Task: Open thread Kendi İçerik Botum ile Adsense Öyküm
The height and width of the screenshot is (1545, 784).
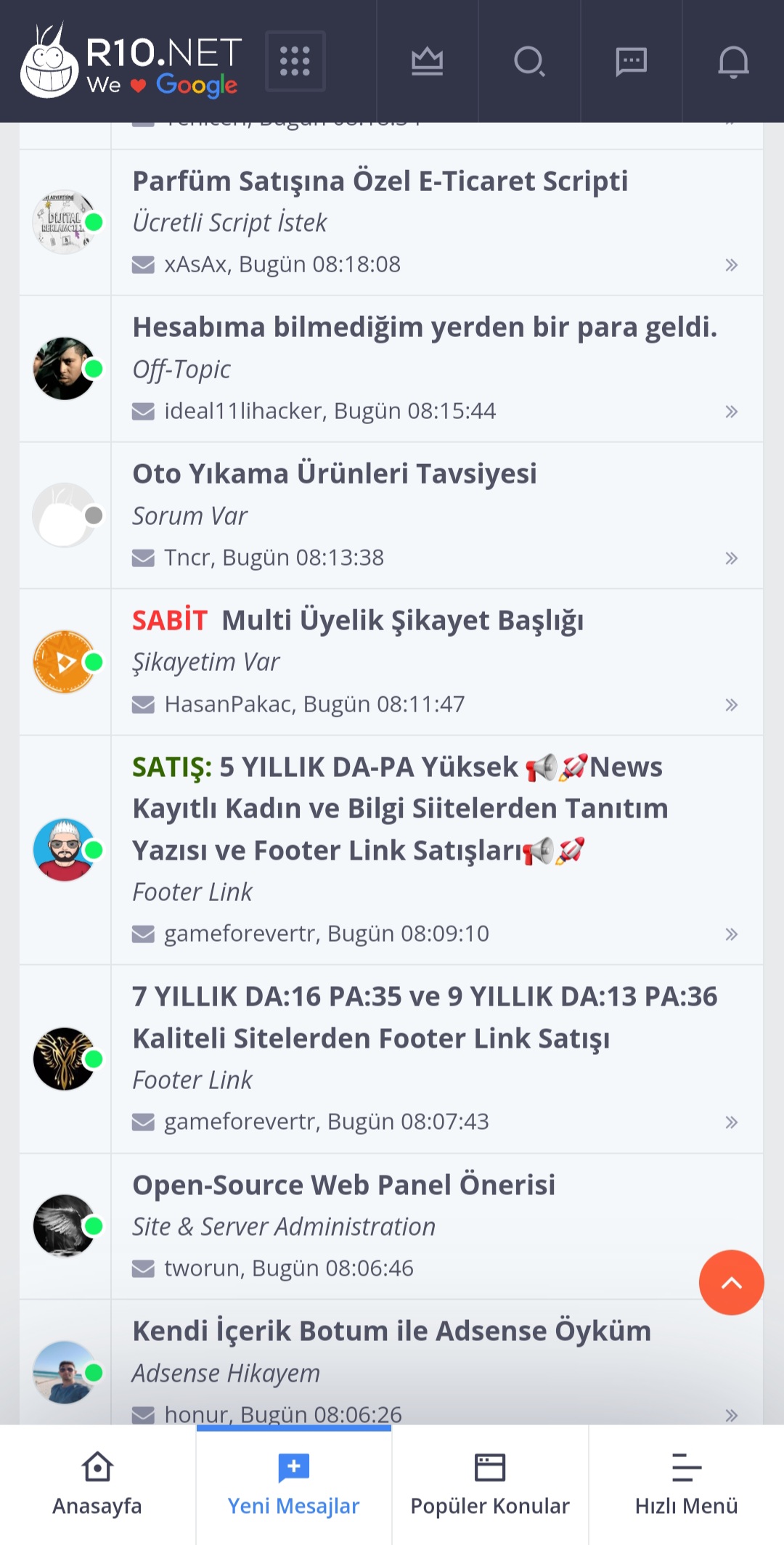Action: click(392, 1332)
